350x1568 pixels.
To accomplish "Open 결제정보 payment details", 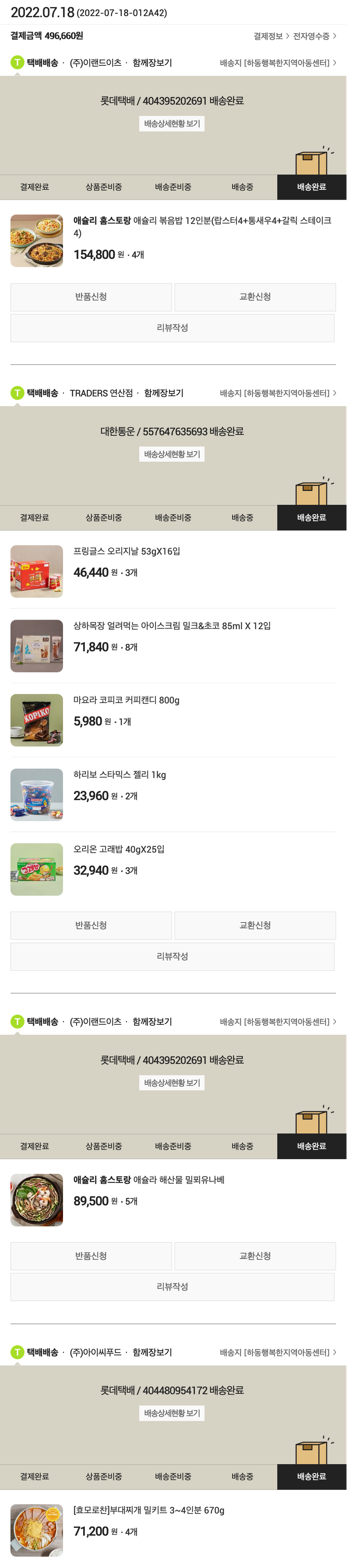I will 271,36.
